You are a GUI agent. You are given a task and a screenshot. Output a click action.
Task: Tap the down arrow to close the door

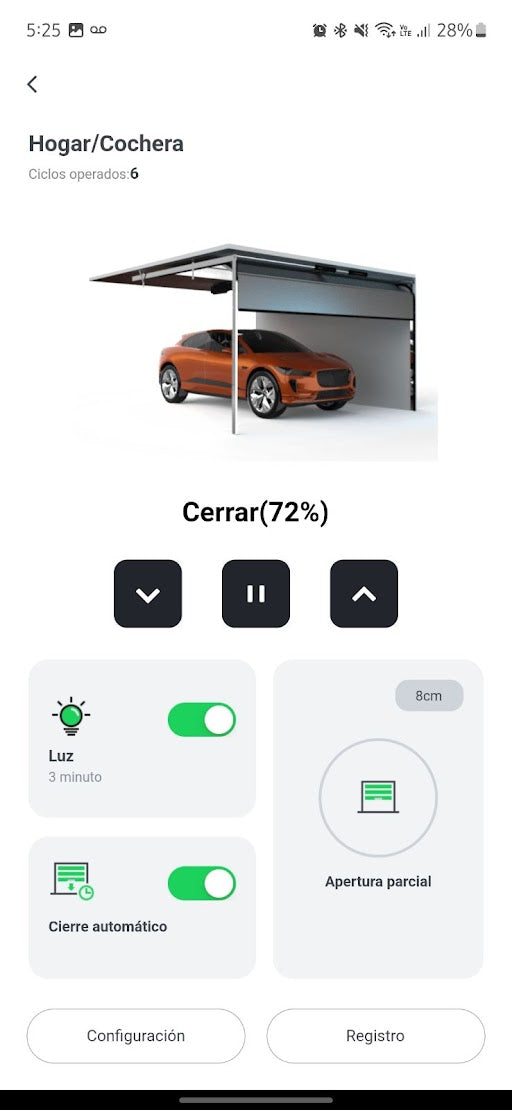(x=148, y=594)
